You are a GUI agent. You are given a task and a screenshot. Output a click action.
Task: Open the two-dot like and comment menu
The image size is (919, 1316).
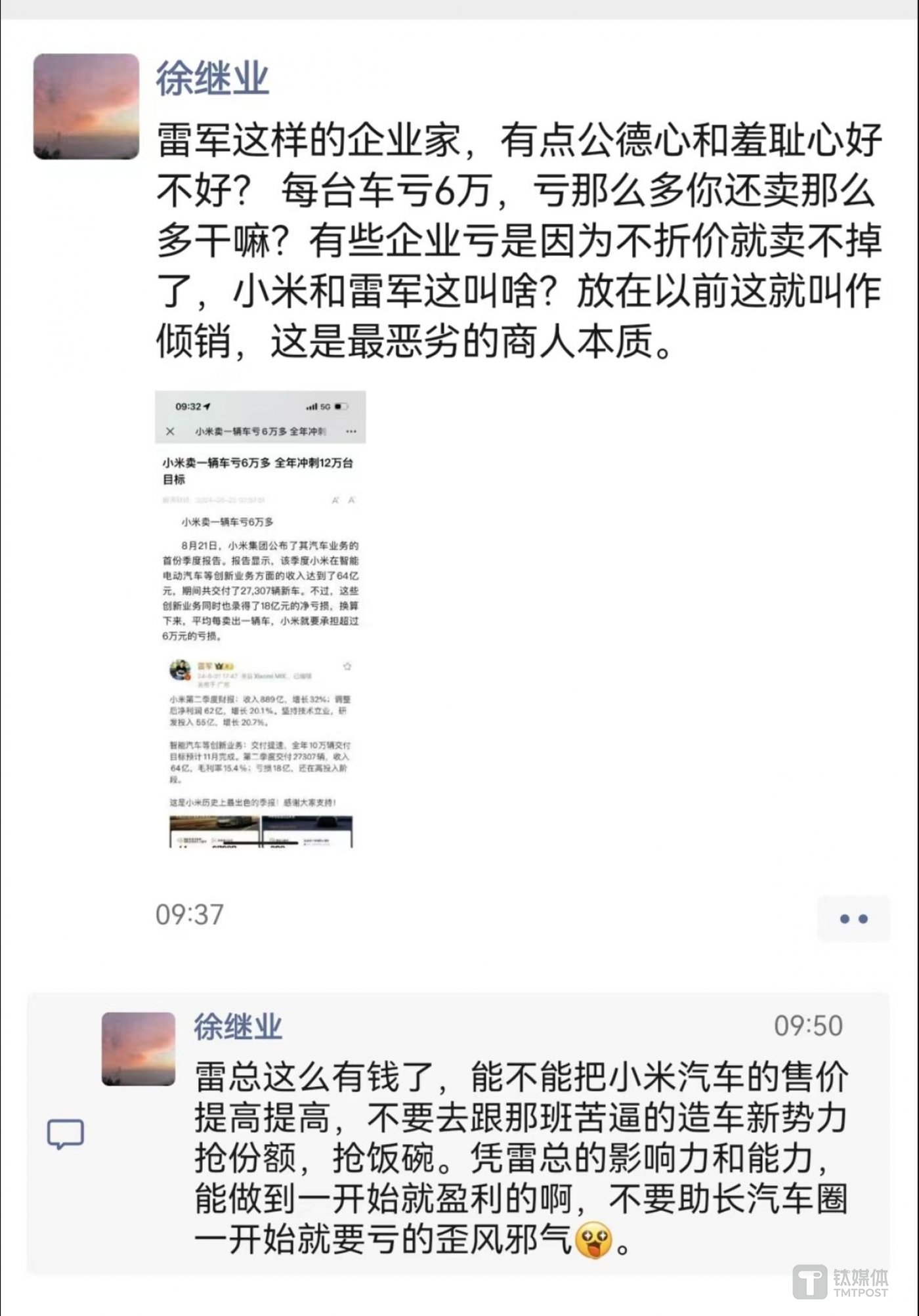click(x=853, y=919)
